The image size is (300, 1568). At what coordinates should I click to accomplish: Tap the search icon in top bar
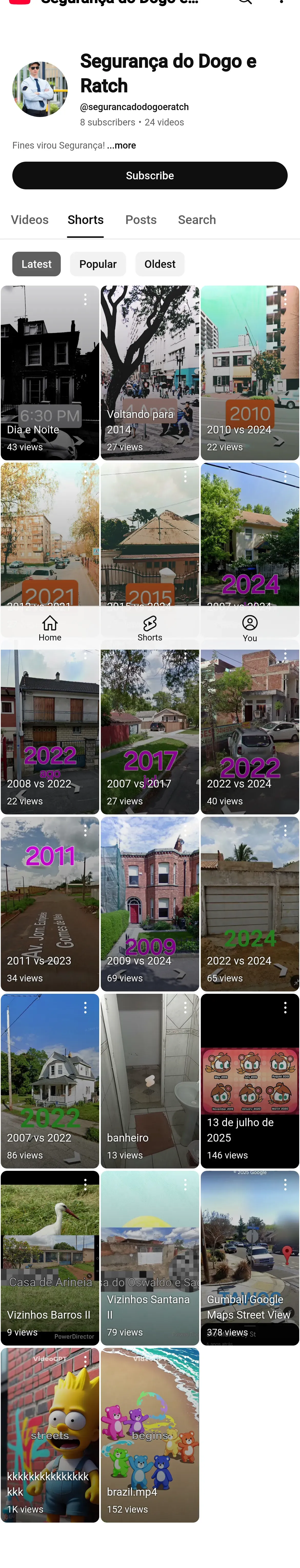(x=245, y=2)
